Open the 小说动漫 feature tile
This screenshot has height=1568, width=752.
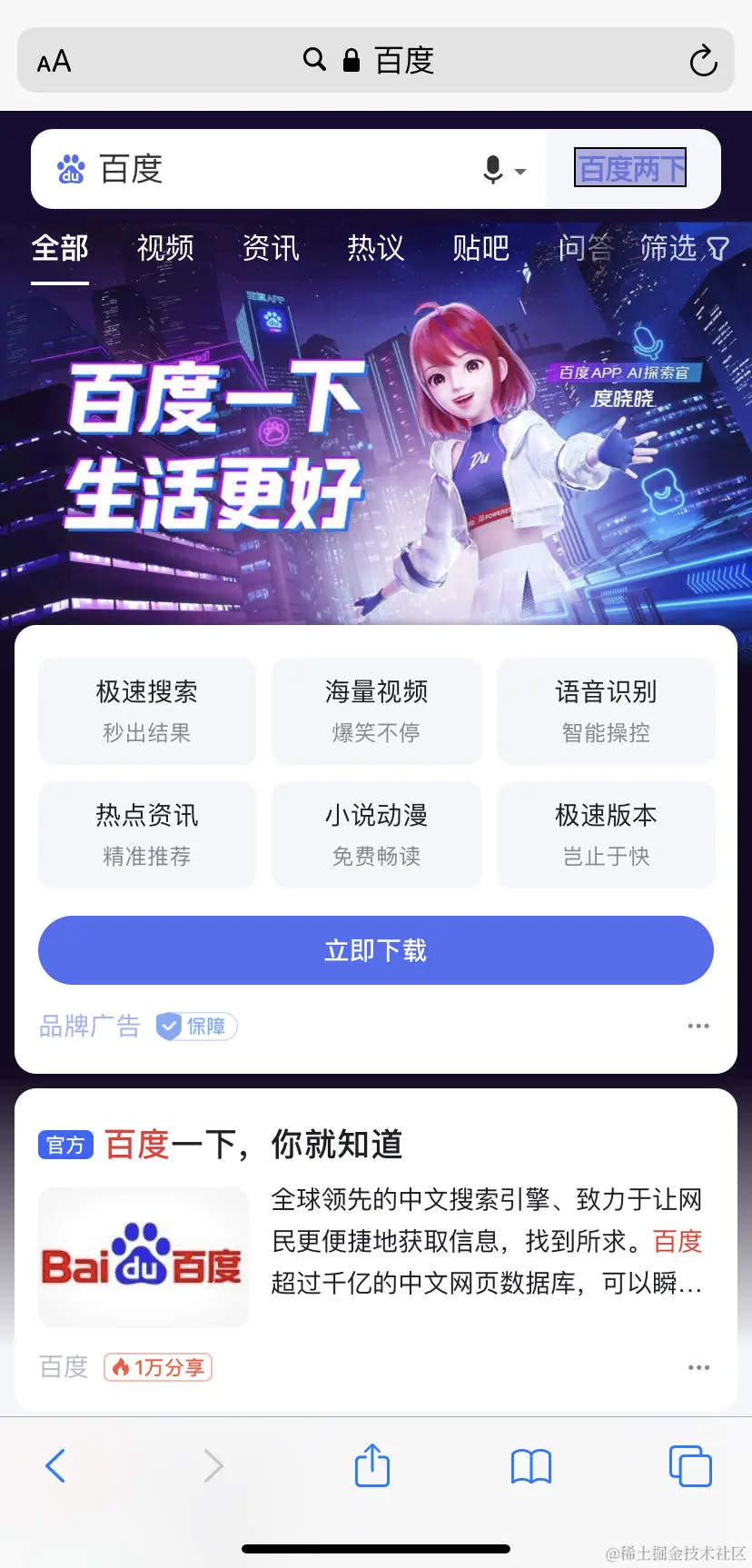tap(376, 834)
